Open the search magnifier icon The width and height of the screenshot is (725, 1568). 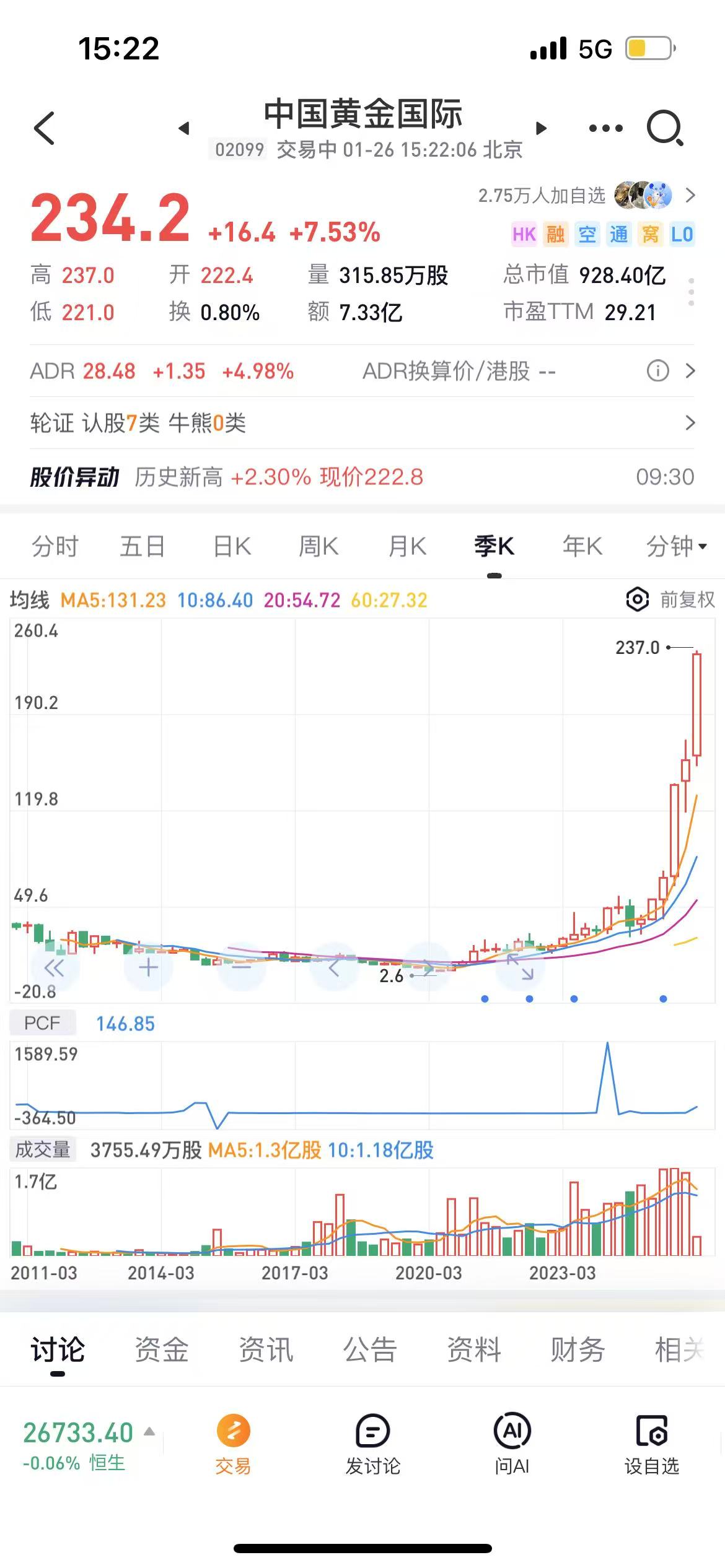pos(664,128)
